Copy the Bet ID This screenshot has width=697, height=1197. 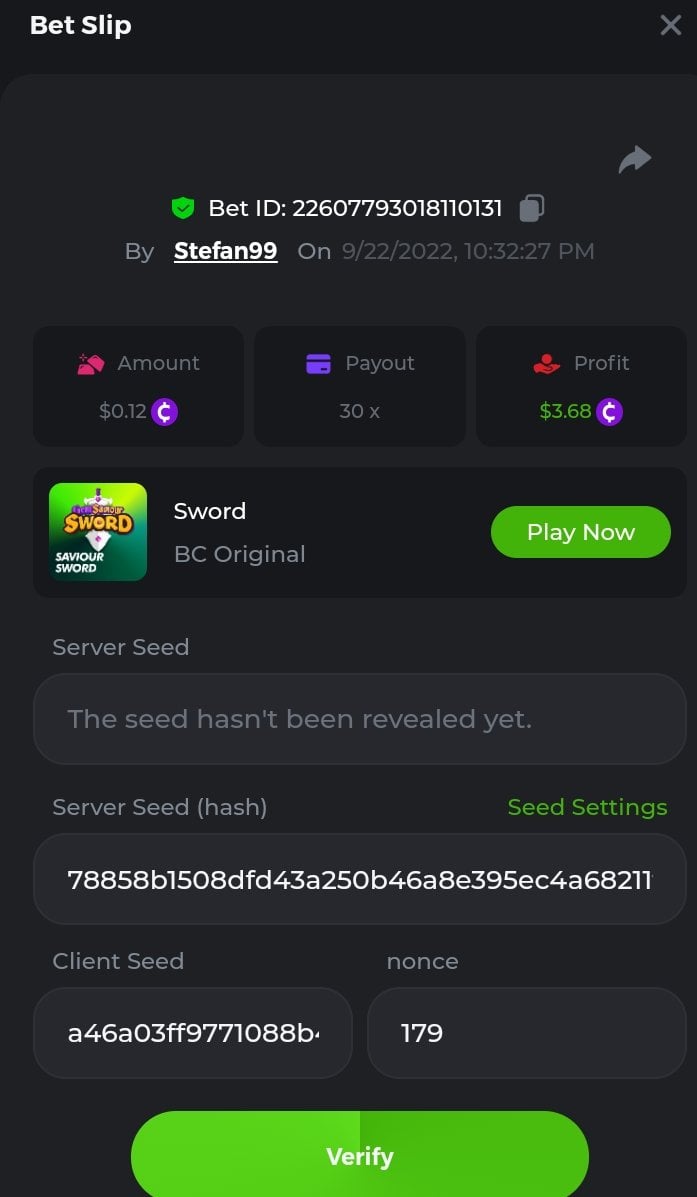[x=532, y=208]
